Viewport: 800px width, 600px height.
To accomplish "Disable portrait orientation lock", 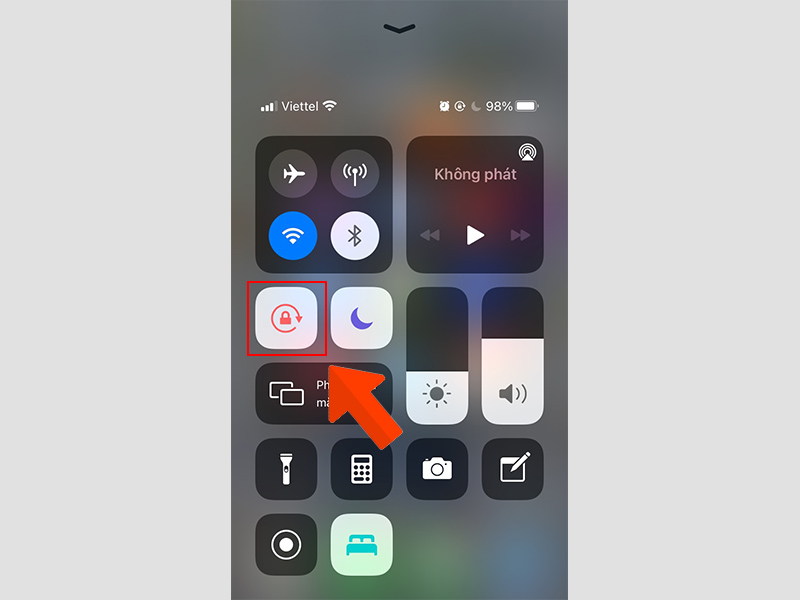I will (x=286, y=318).
